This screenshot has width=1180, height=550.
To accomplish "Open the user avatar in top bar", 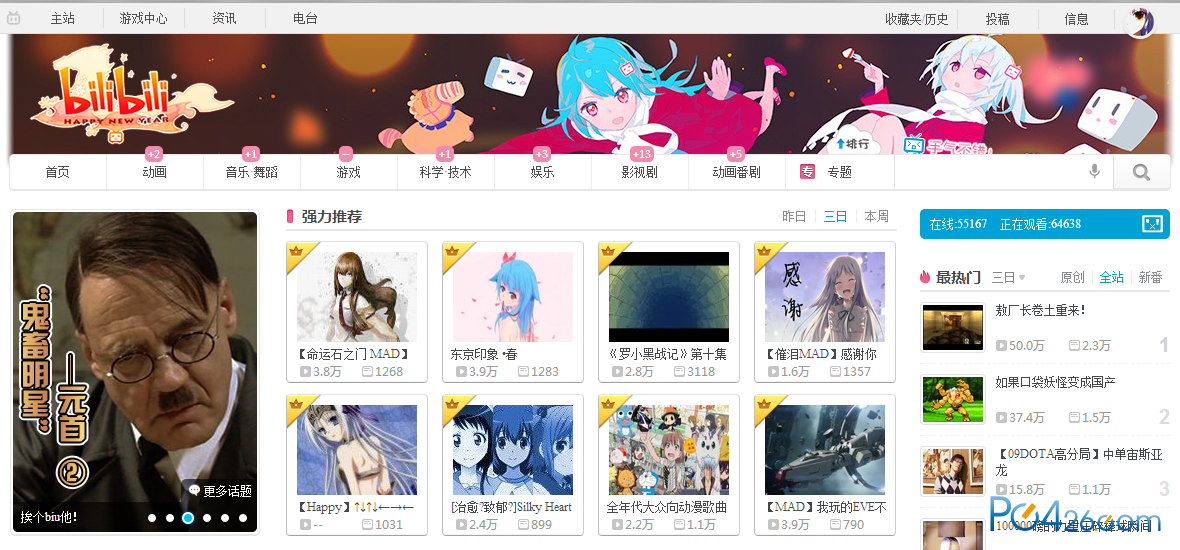I will tap(1139, 20).
